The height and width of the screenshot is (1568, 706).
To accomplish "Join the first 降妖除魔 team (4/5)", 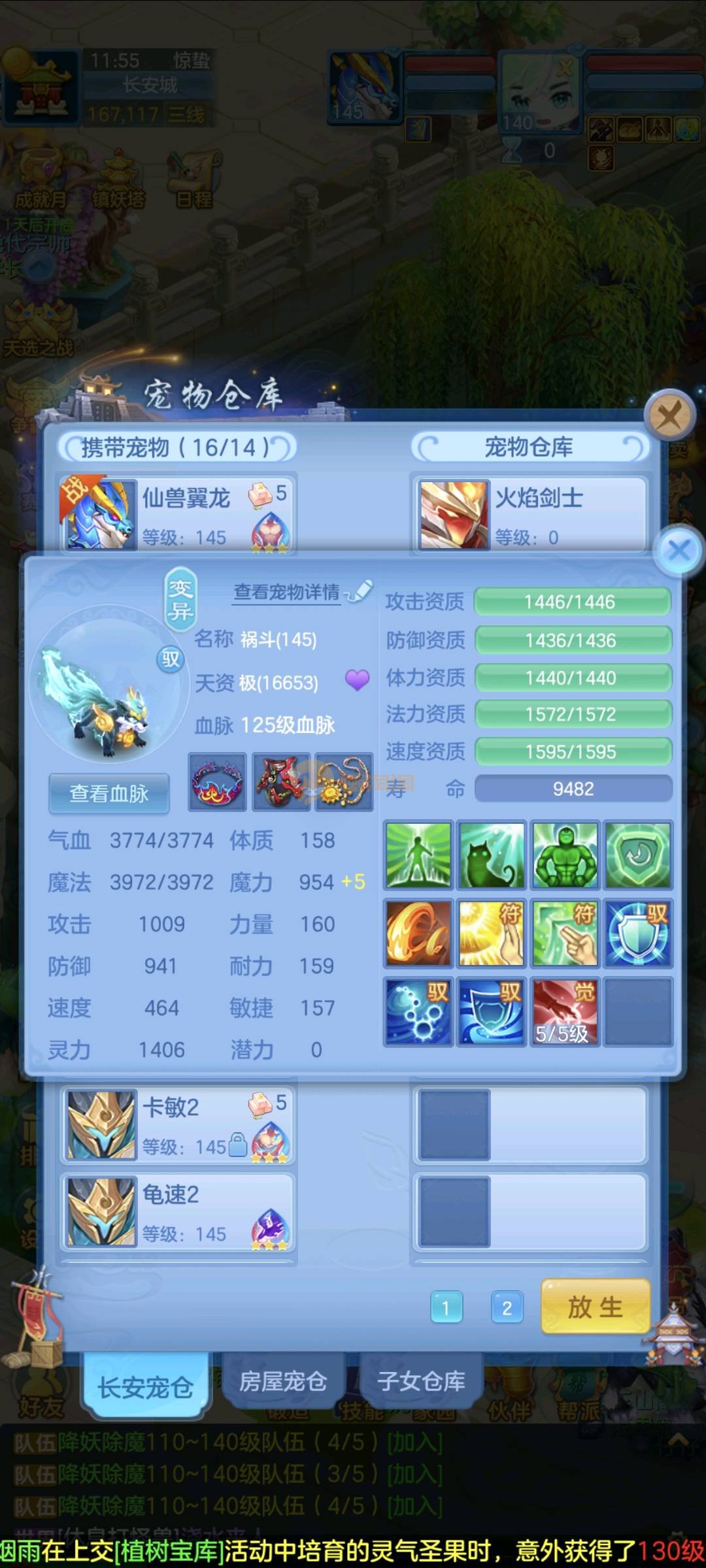I will point(414,1443).
